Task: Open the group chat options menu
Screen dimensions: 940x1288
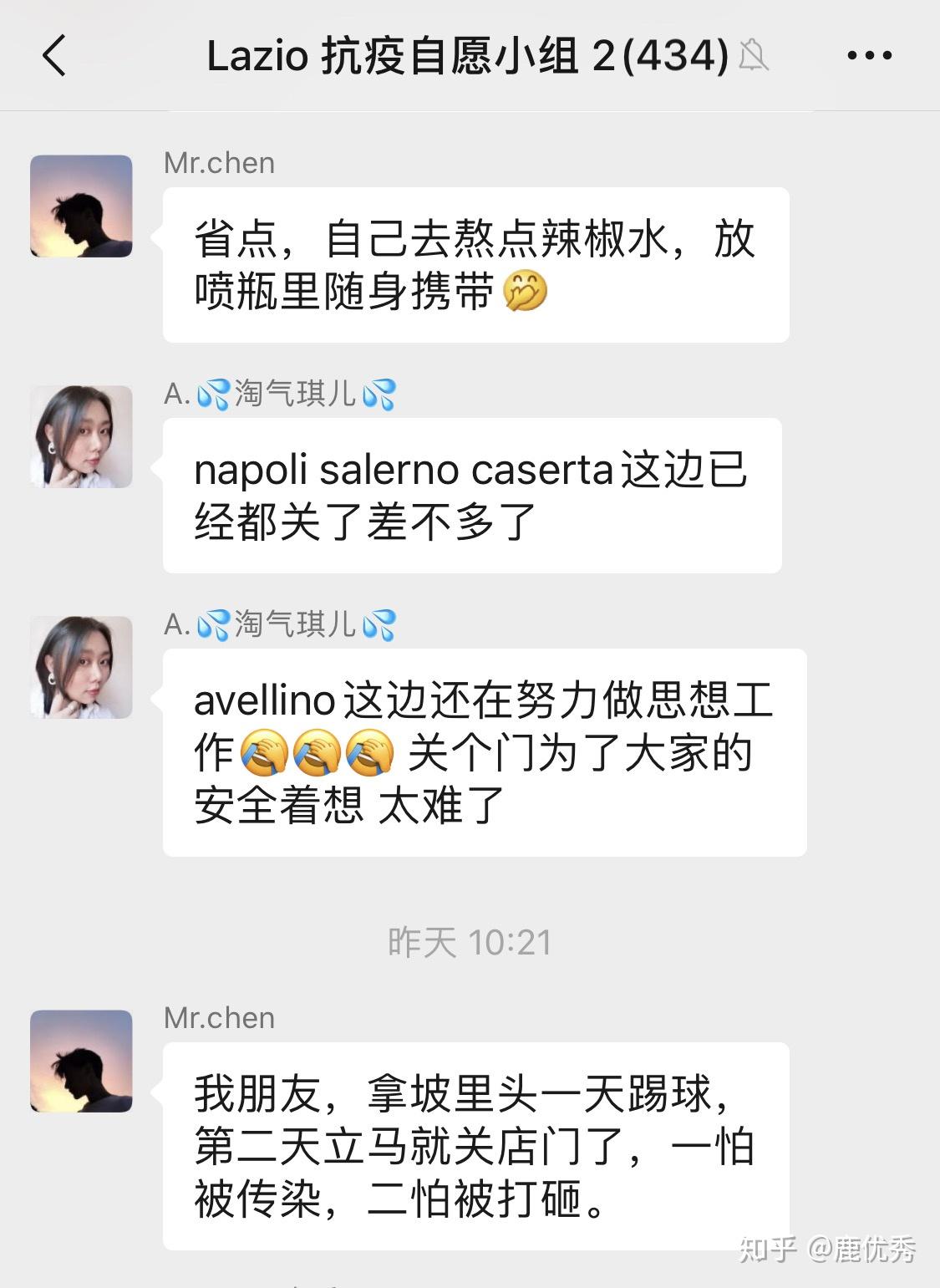Action: pos(869,57)
